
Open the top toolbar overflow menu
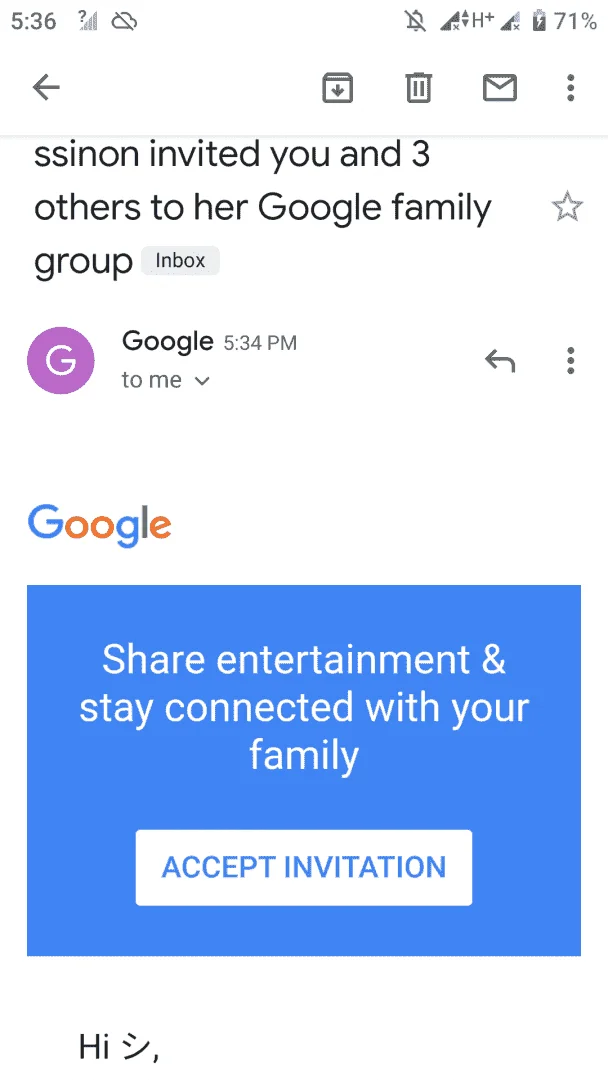pos(570,87)
